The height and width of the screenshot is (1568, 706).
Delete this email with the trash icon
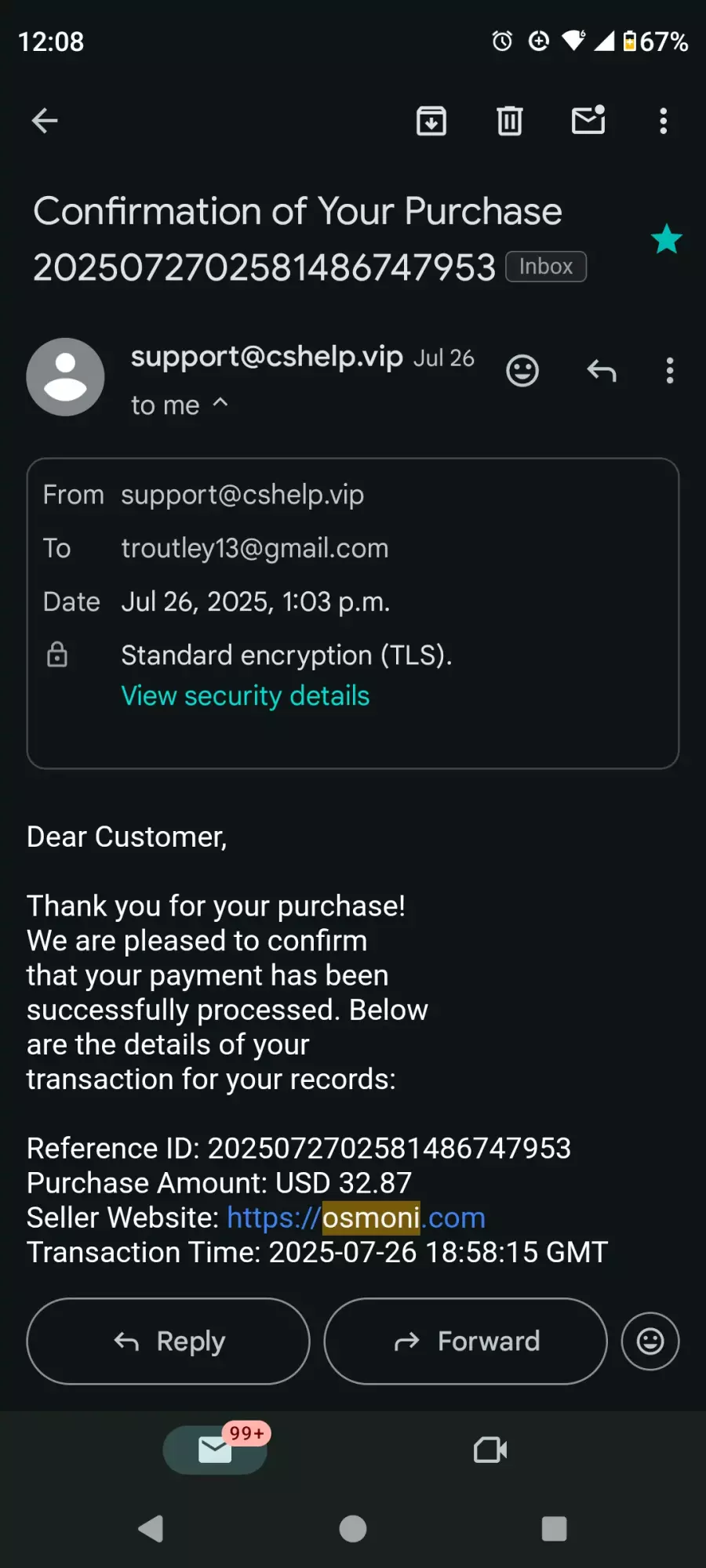coord(510,121)
